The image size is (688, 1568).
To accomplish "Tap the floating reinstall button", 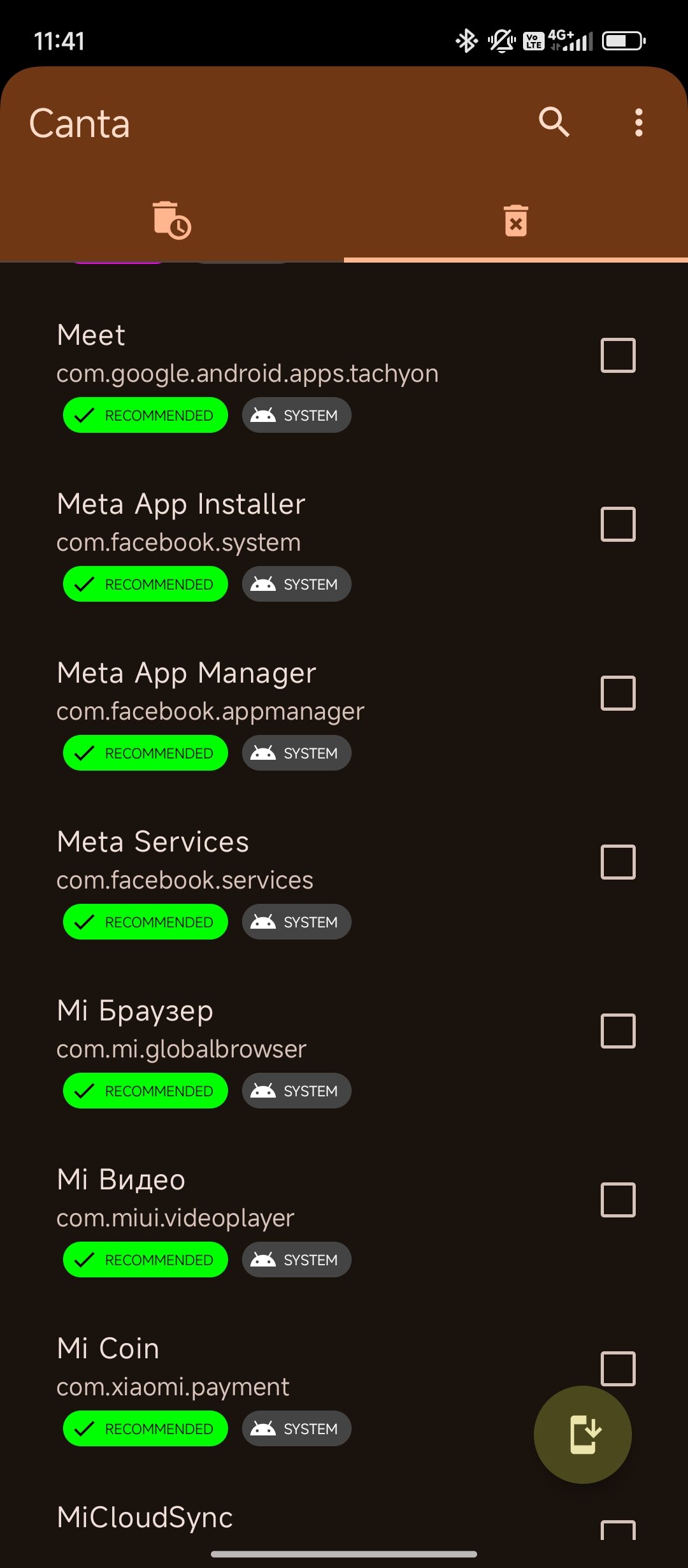I will point(582,1434).
